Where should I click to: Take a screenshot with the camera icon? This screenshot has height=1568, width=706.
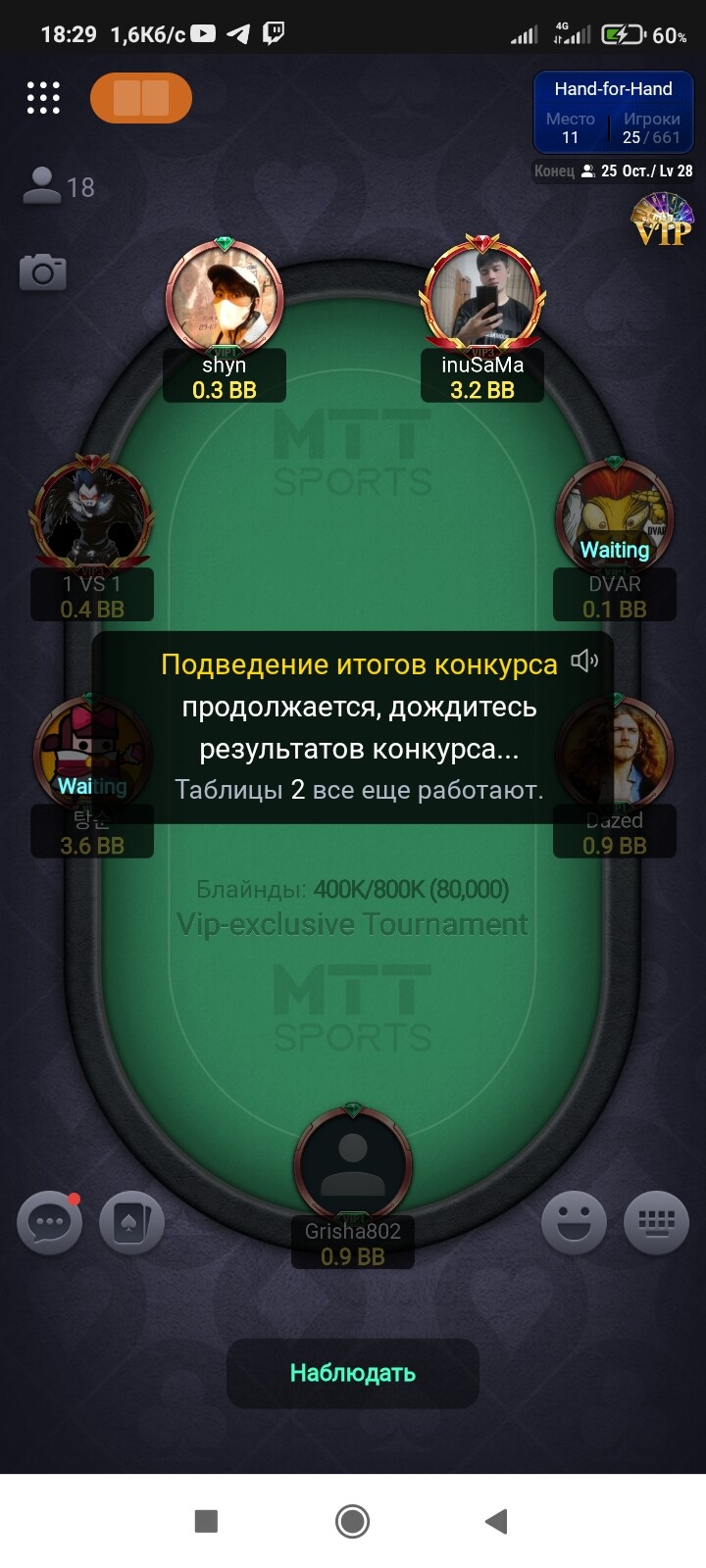pyautogui.click(x=43, y=271)
